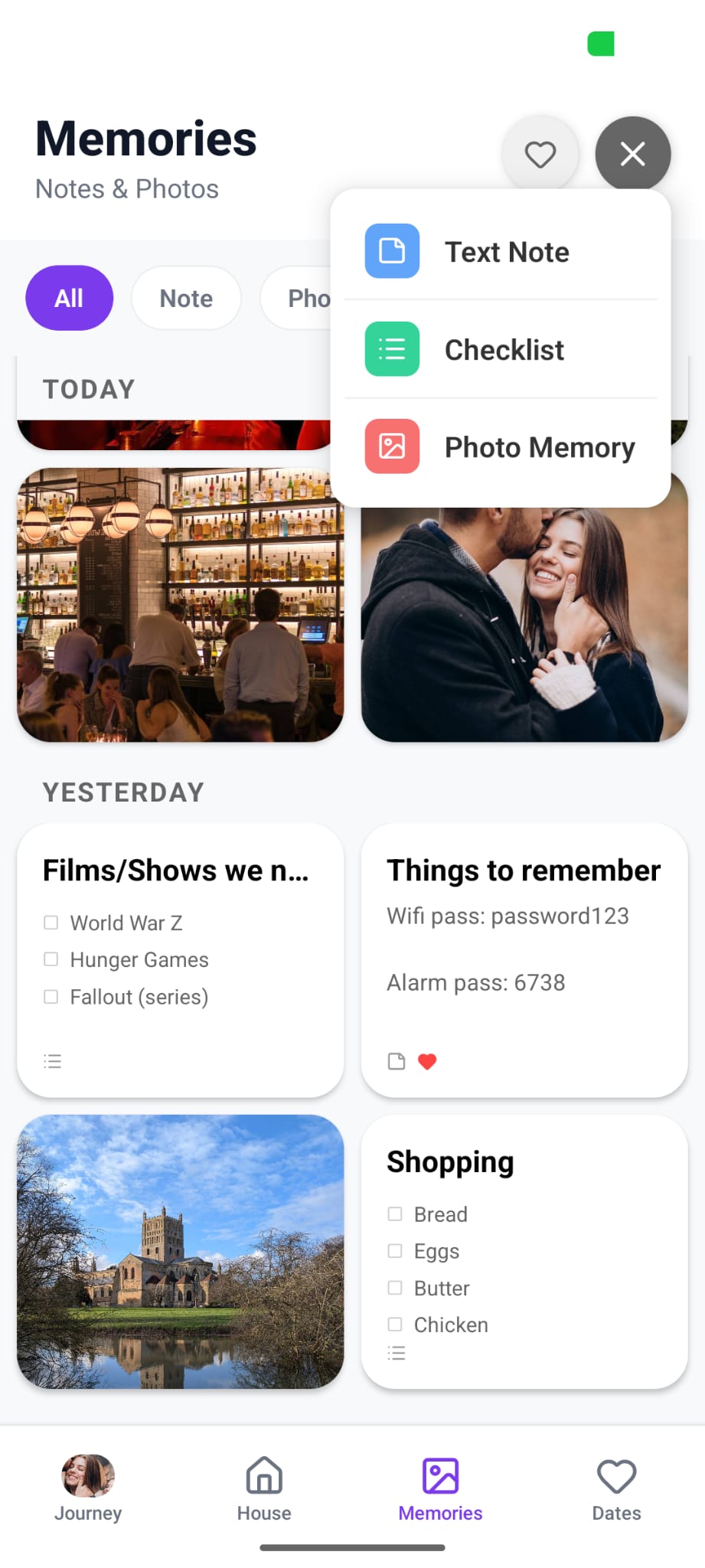Select the Note filter chip
The height and width of the screenshot is (1568, 705).
185,298
